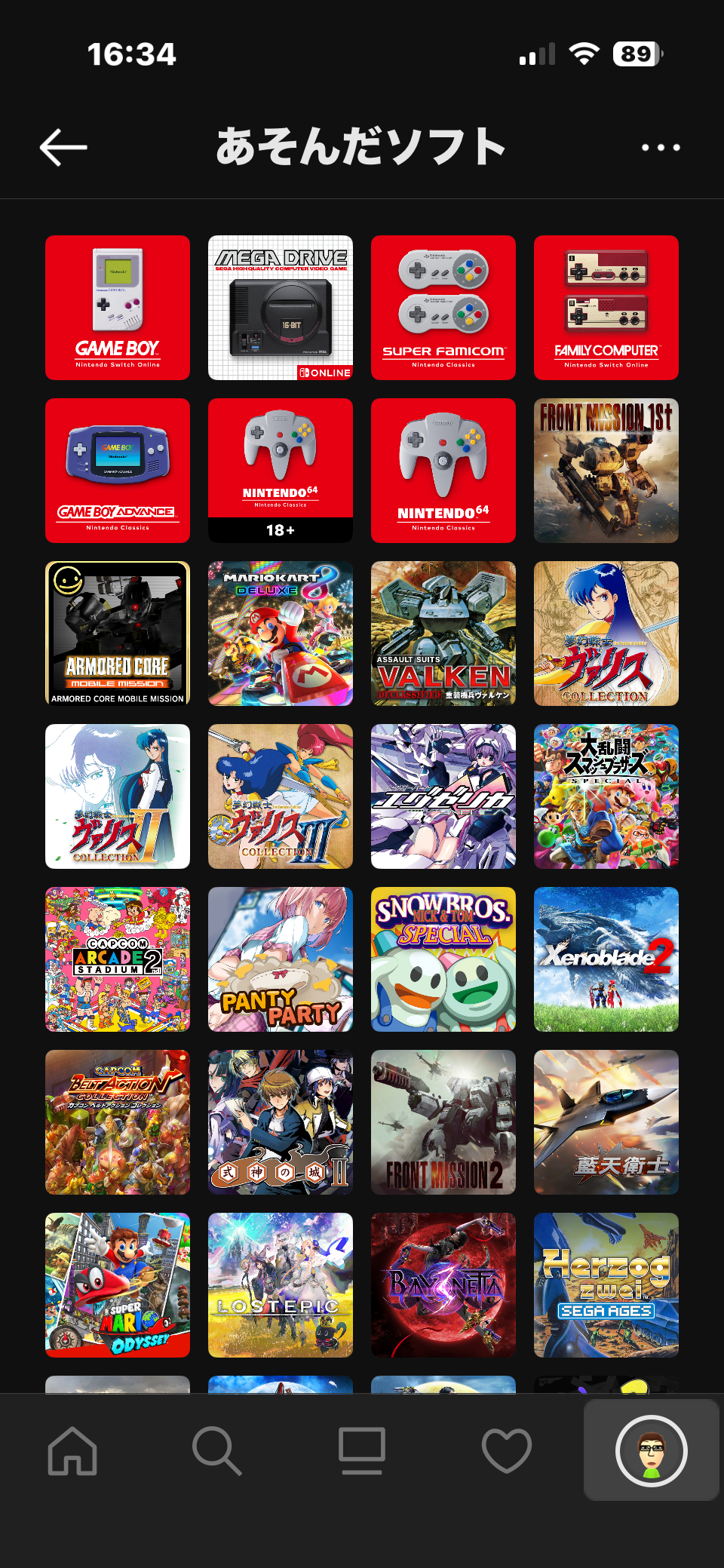Select Capcom Arcade 2nd Stadium

pos(118,959)
